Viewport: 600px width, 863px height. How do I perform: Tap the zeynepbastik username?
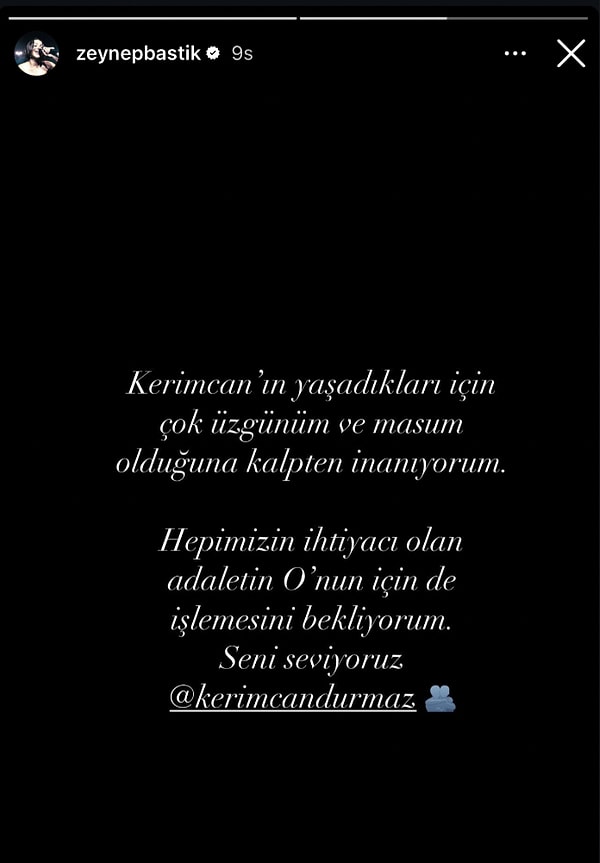click(x=139, y=54)
